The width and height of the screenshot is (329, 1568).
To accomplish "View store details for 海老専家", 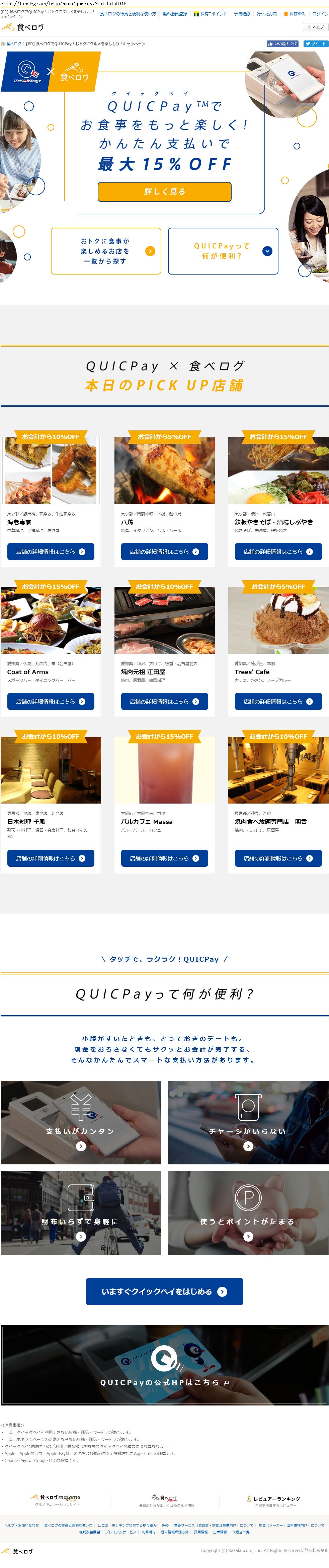I will [x=51, y=552].
